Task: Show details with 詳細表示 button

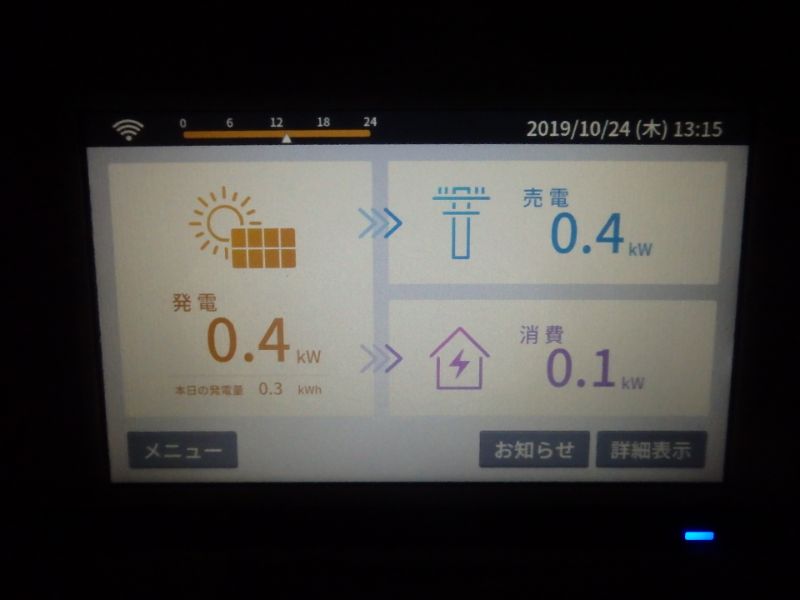Action: [651, 450]
